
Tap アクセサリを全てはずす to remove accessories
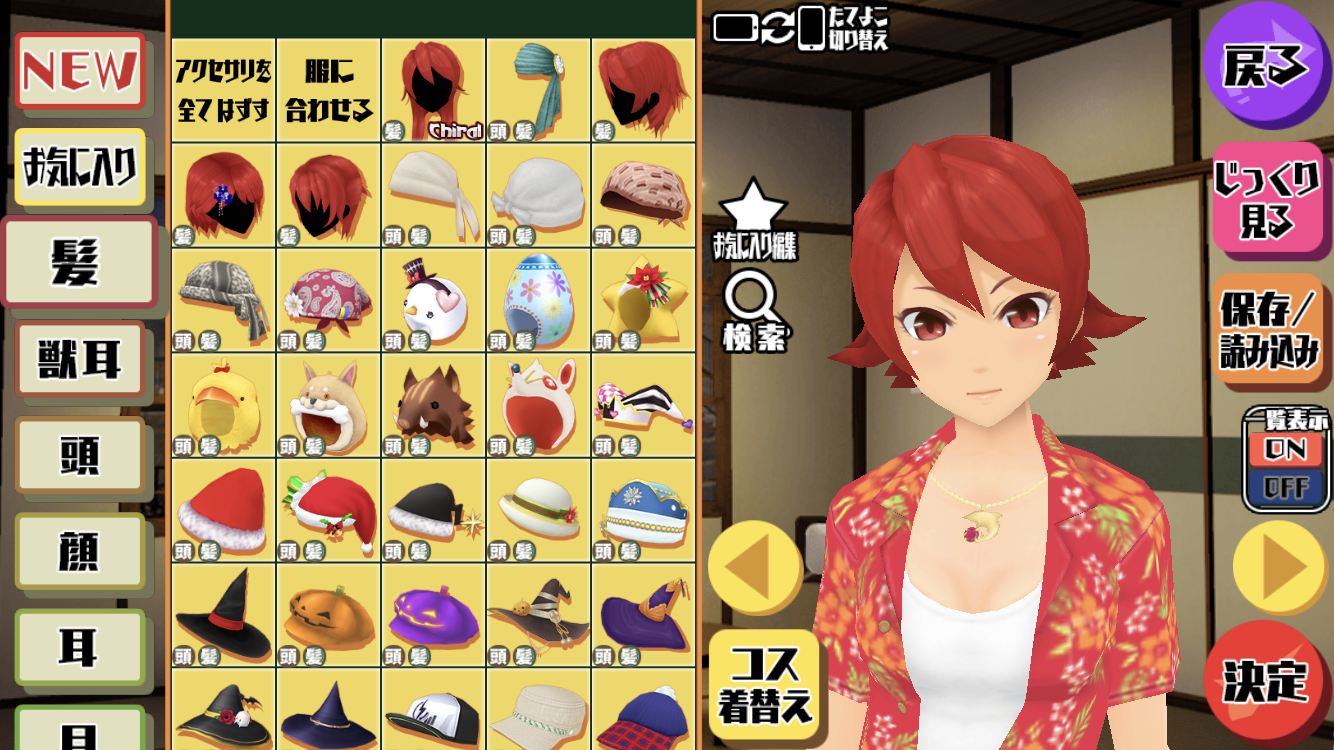coord(223,90)
